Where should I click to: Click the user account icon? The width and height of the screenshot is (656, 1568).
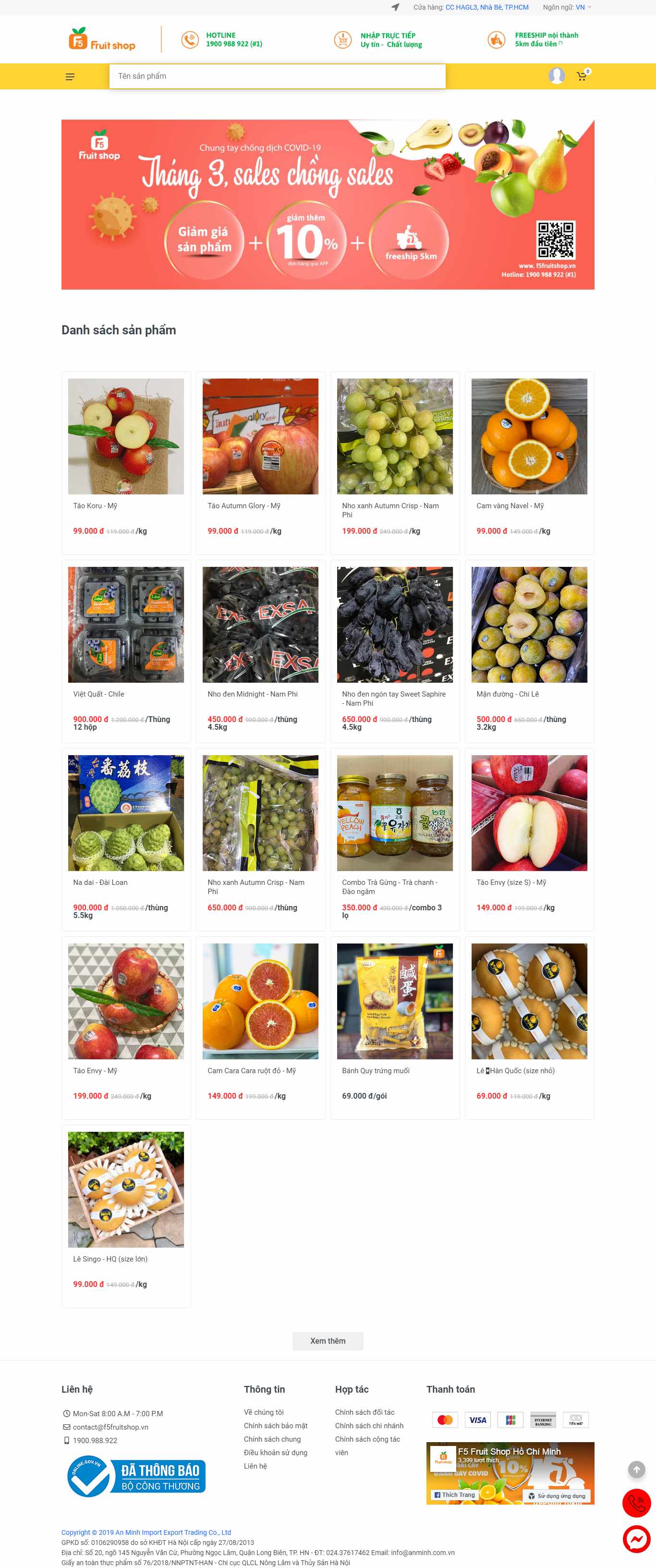pyautogui.click(x=556, y=76)
